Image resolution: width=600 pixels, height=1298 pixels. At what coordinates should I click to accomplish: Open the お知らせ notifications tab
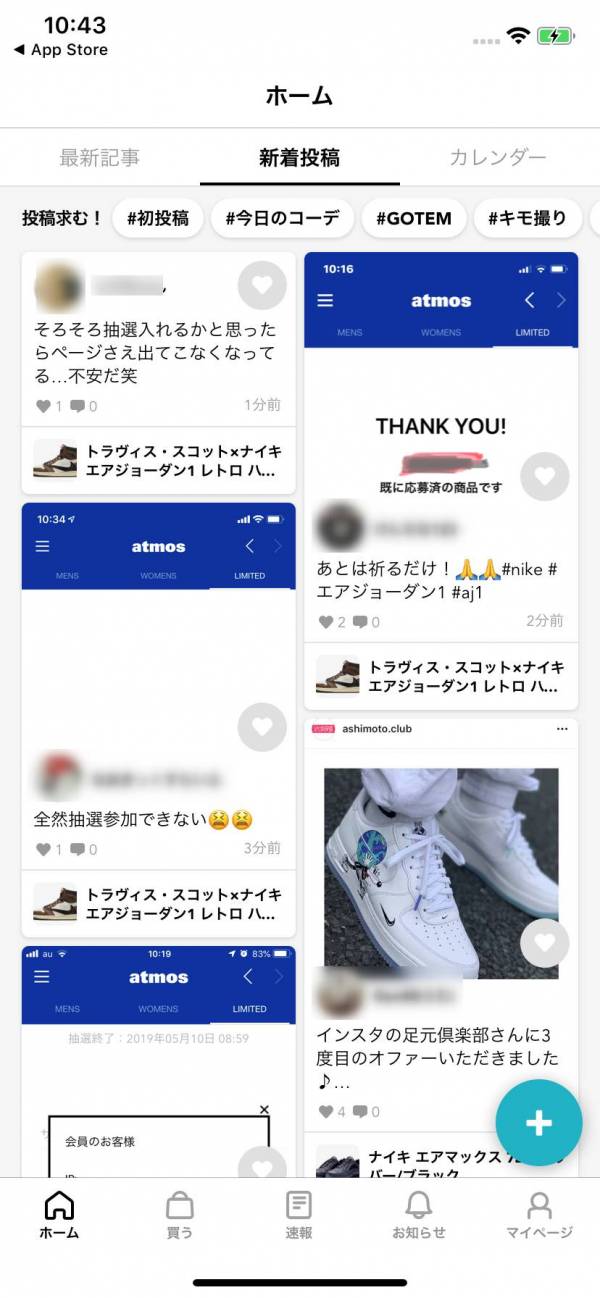419,1214
